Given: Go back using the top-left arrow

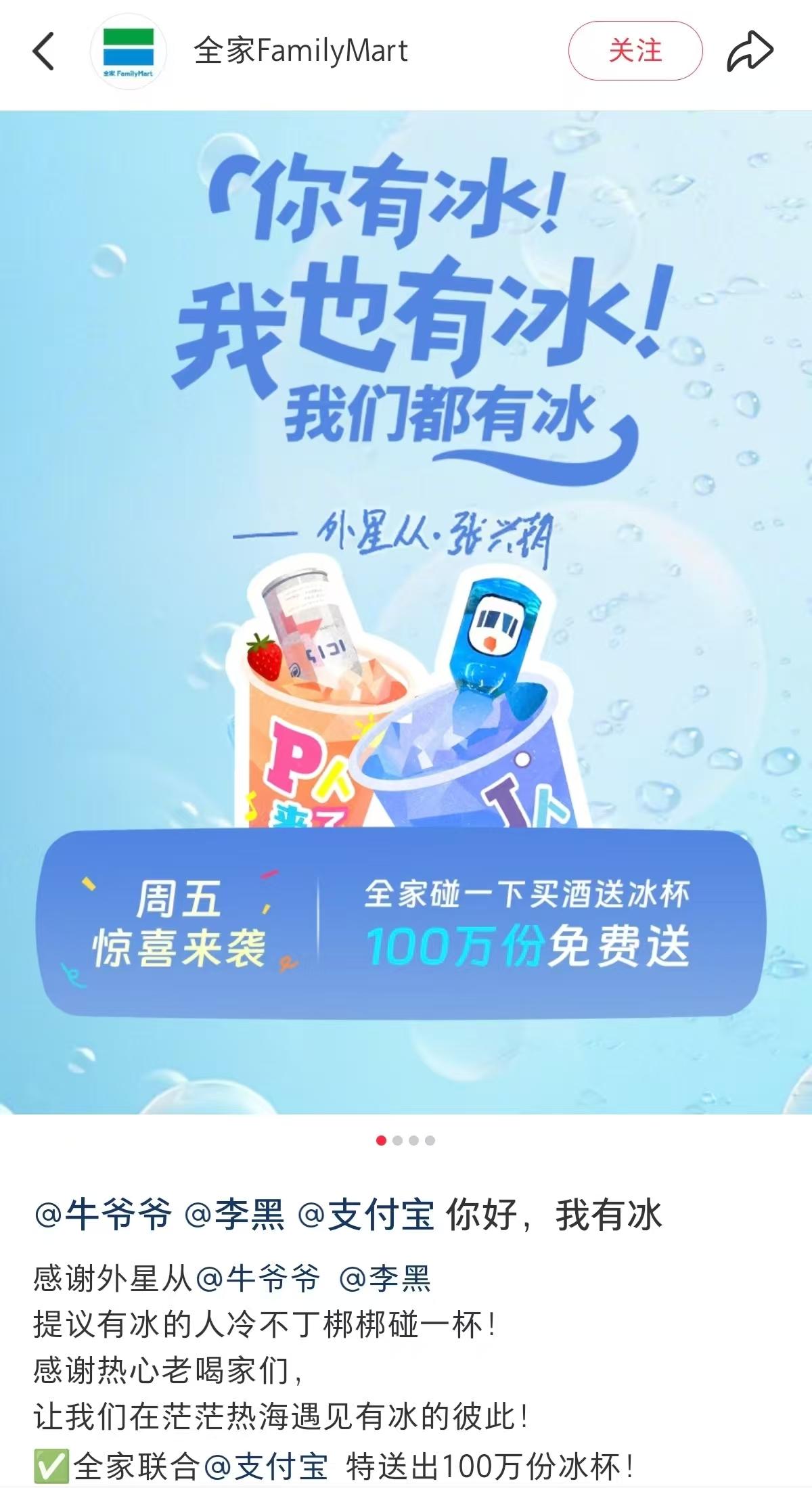Looking at the screenshot, I should coord(43,51).
